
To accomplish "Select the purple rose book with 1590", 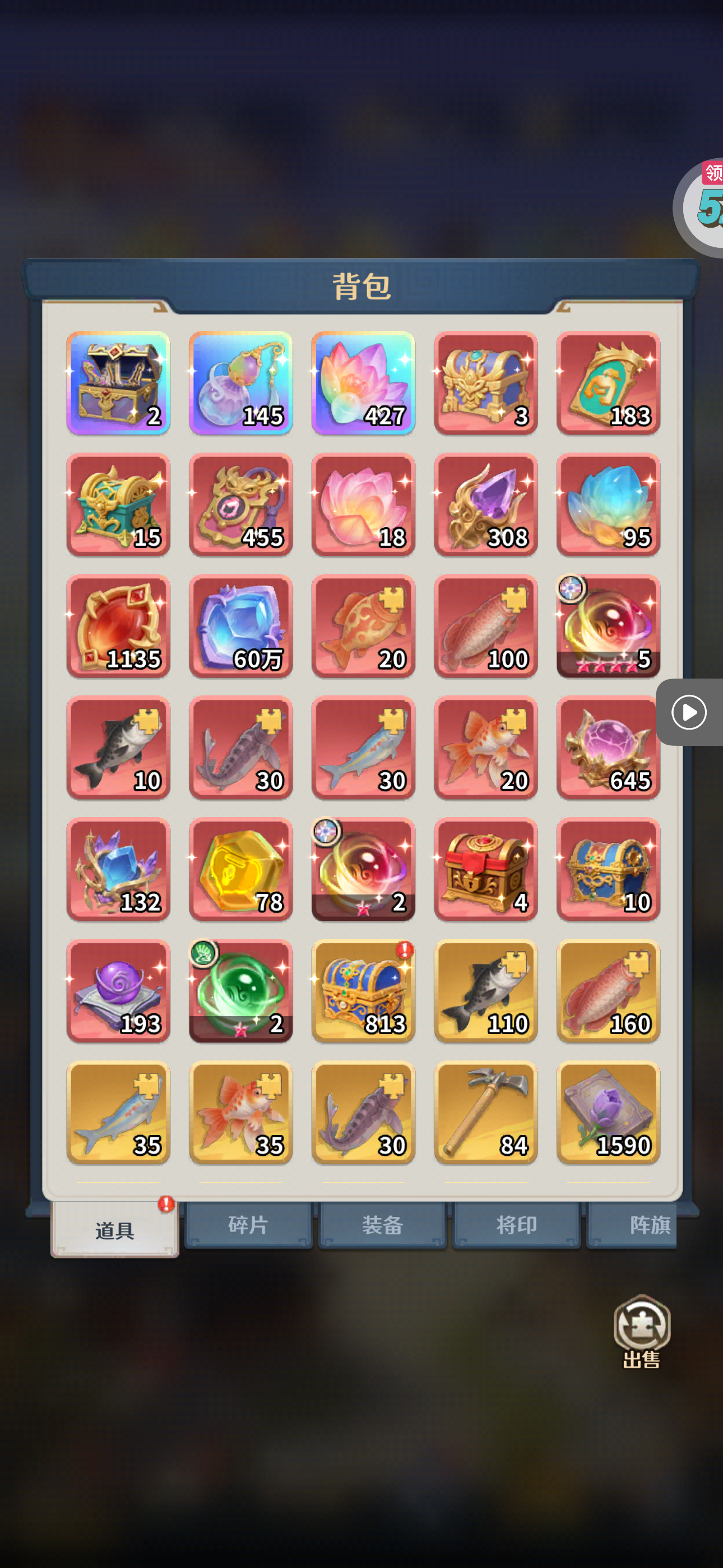I will pos(608,1113).
